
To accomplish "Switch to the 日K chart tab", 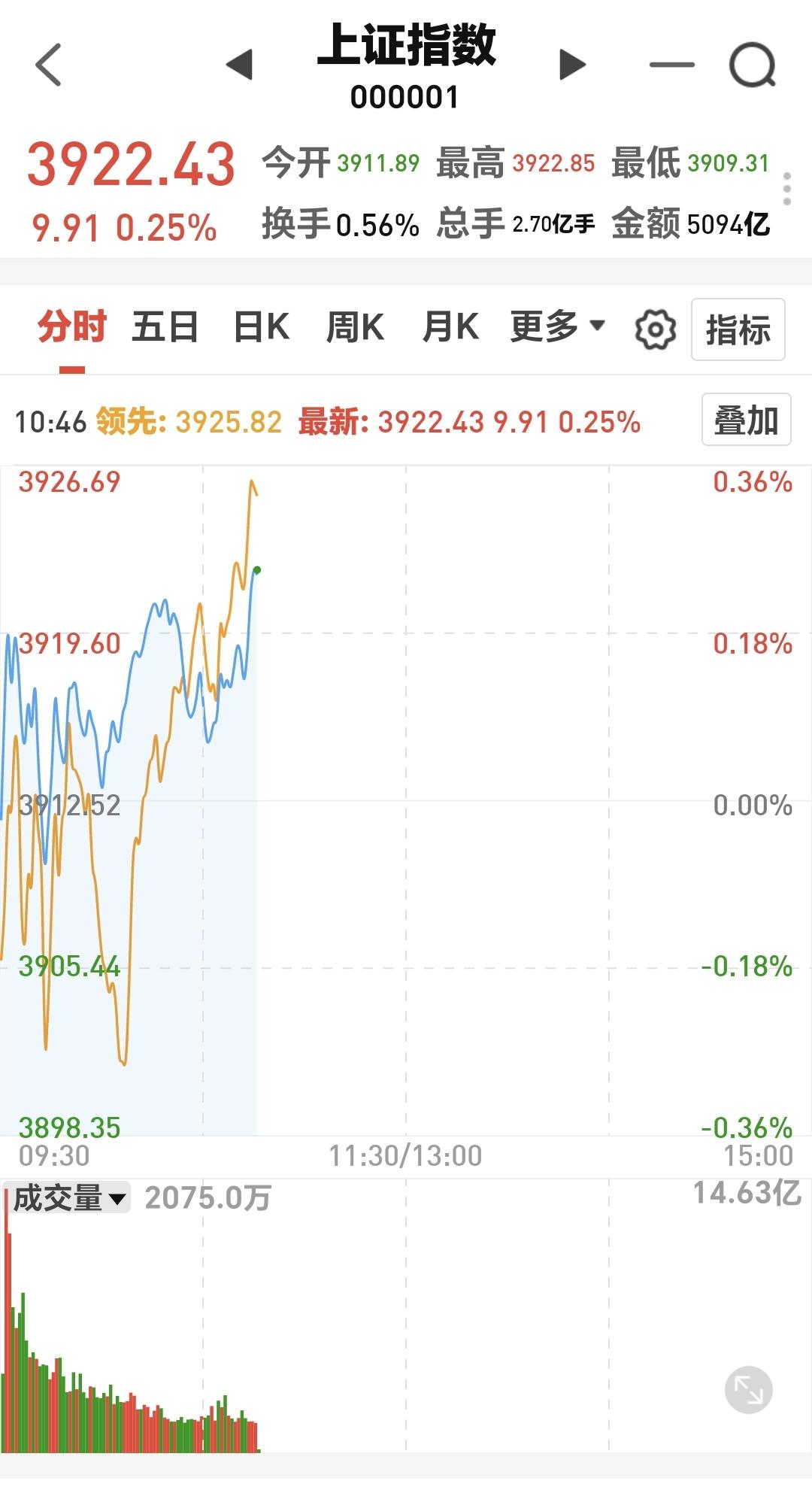I will pyautogui.click(x=261, y=328).
